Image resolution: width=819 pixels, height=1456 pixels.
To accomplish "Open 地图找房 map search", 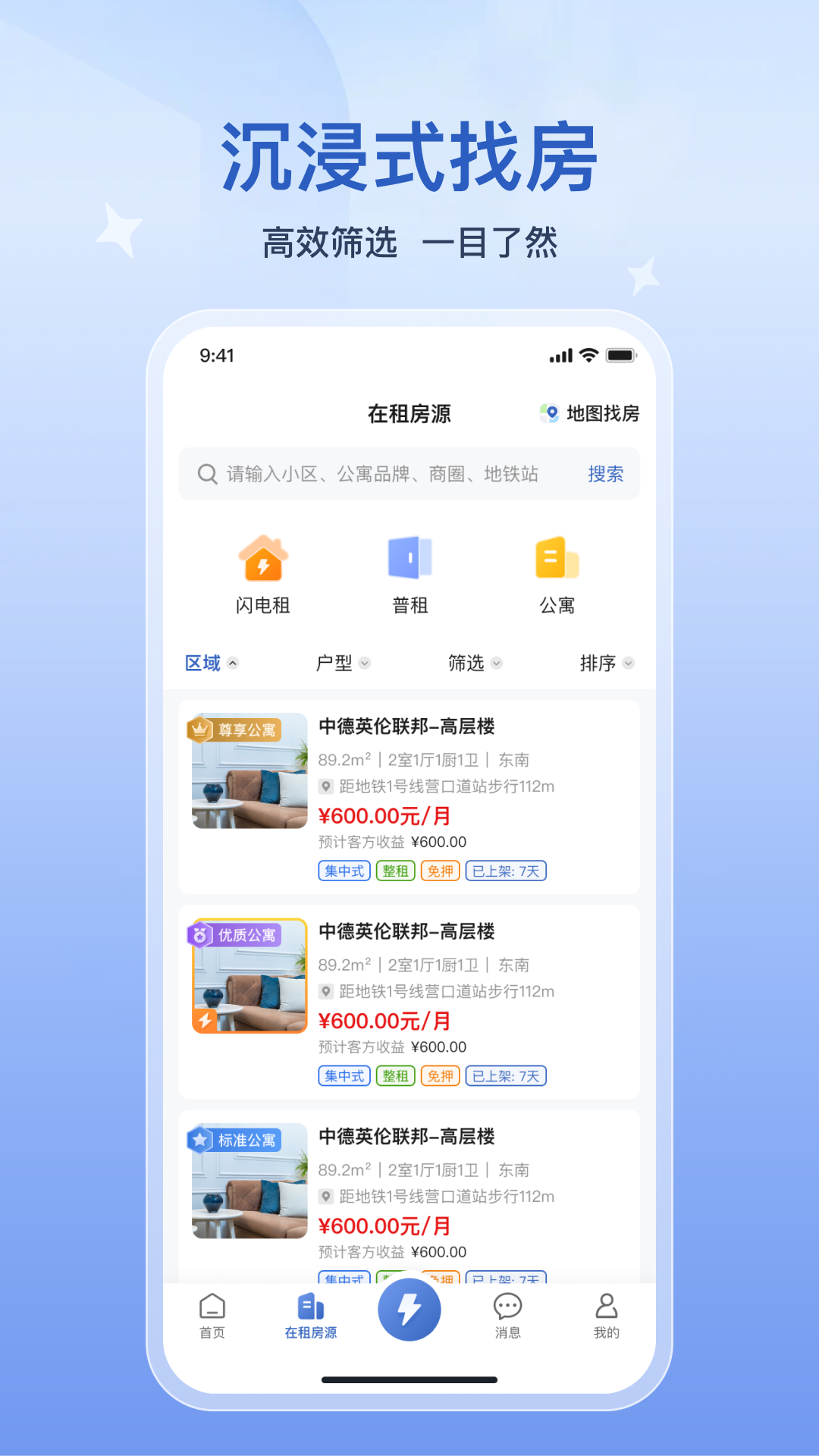I will click(x=590, y=415).
